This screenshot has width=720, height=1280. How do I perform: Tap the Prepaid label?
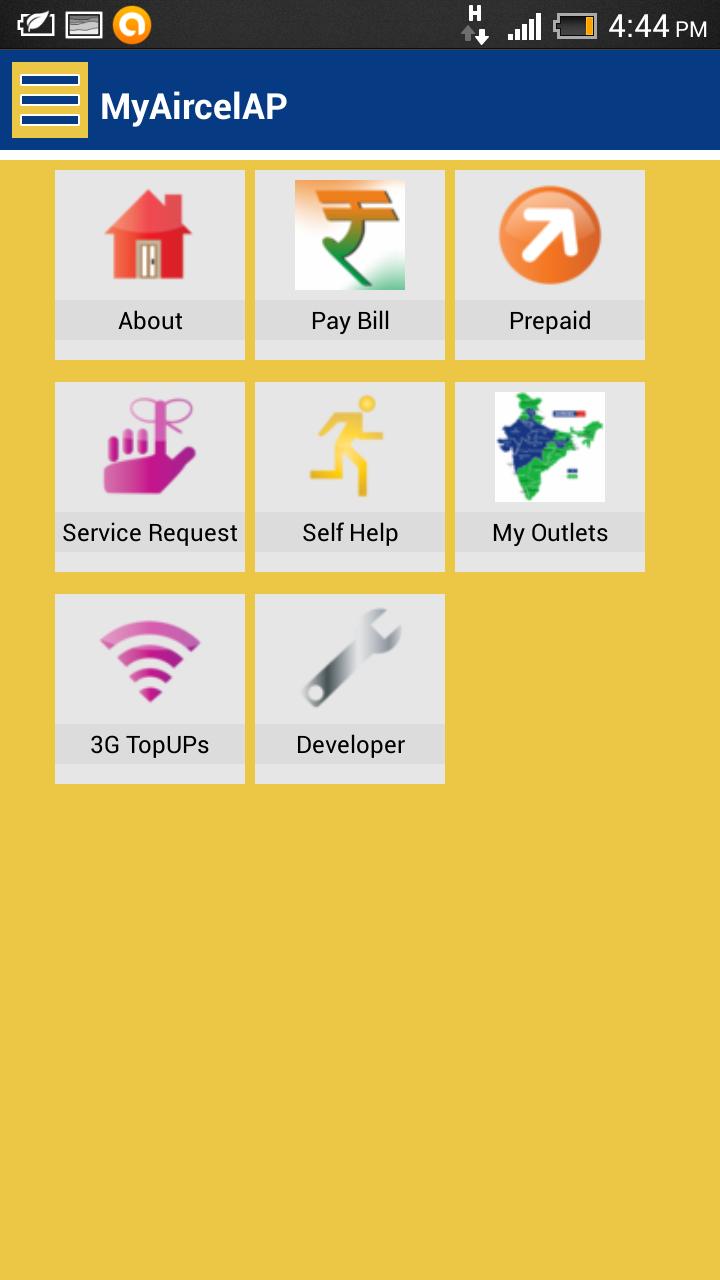(550, 321)
